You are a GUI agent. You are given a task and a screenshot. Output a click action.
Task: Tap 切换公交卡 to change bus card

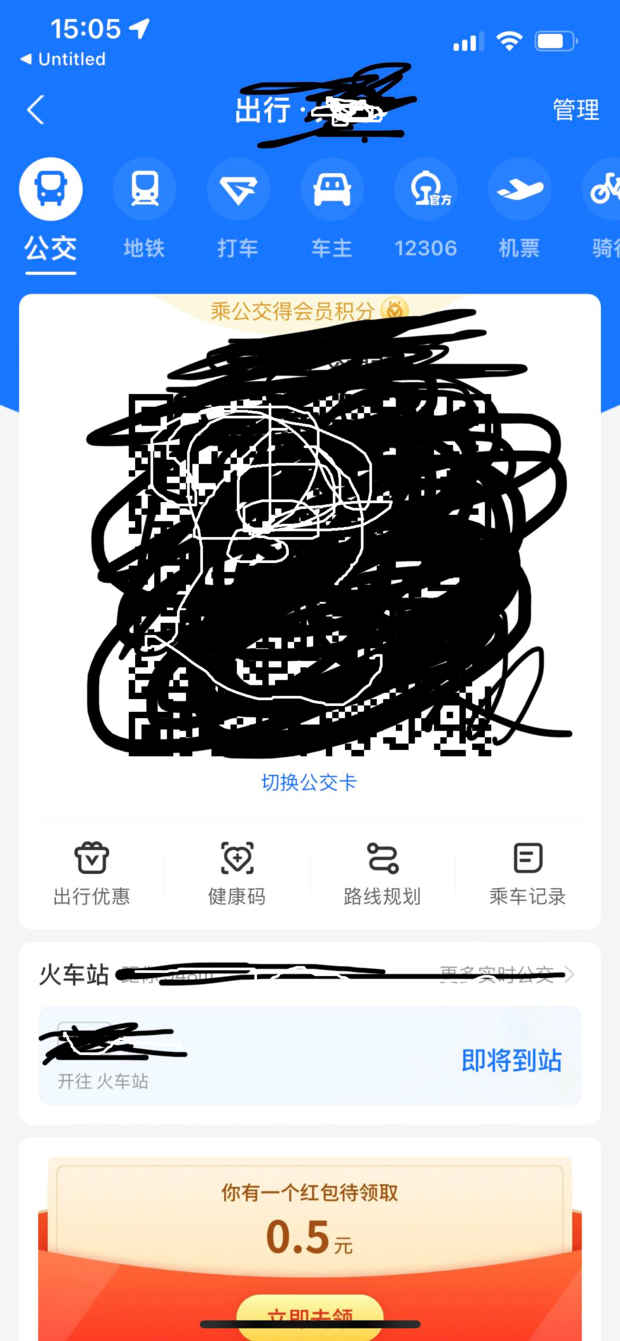coord(309,782)
